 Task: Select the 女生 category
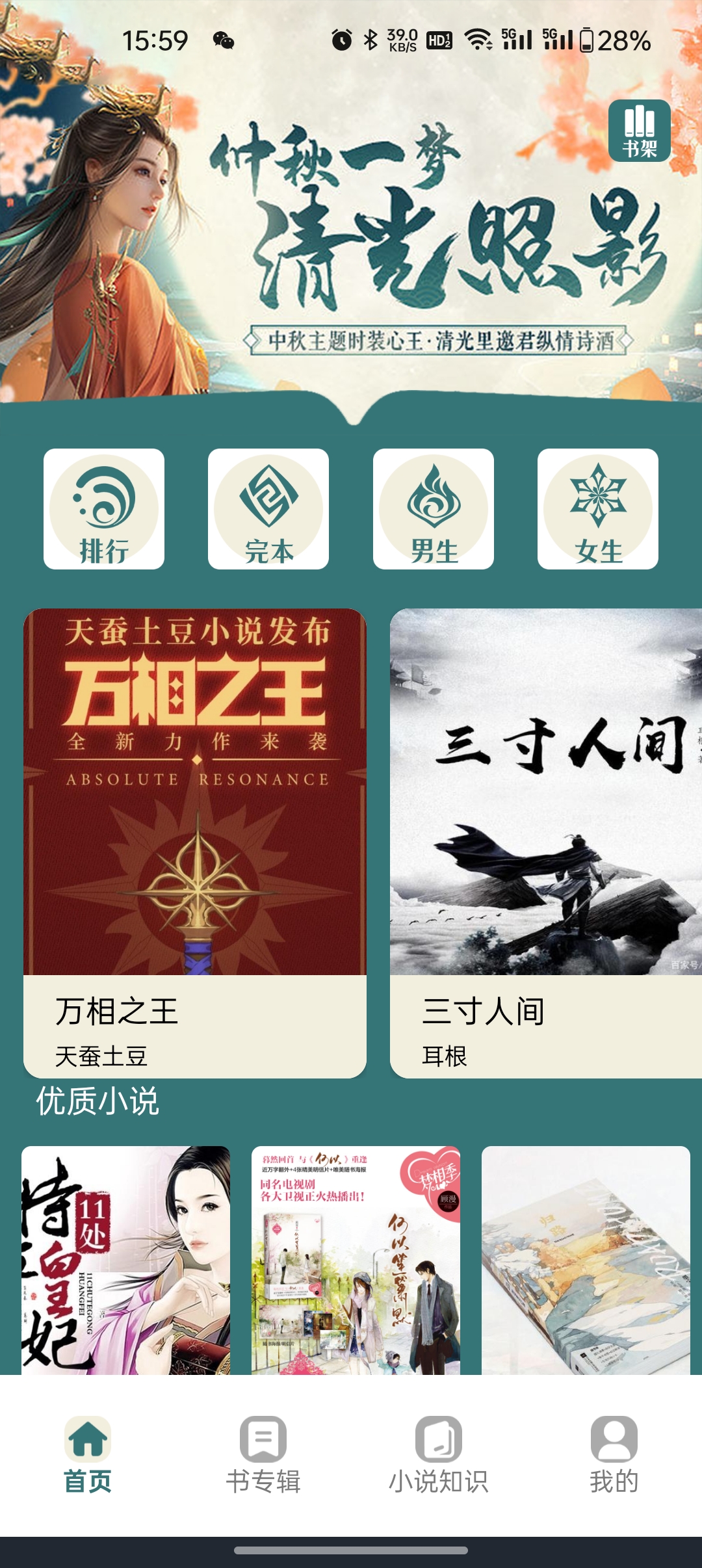[598, 509]
